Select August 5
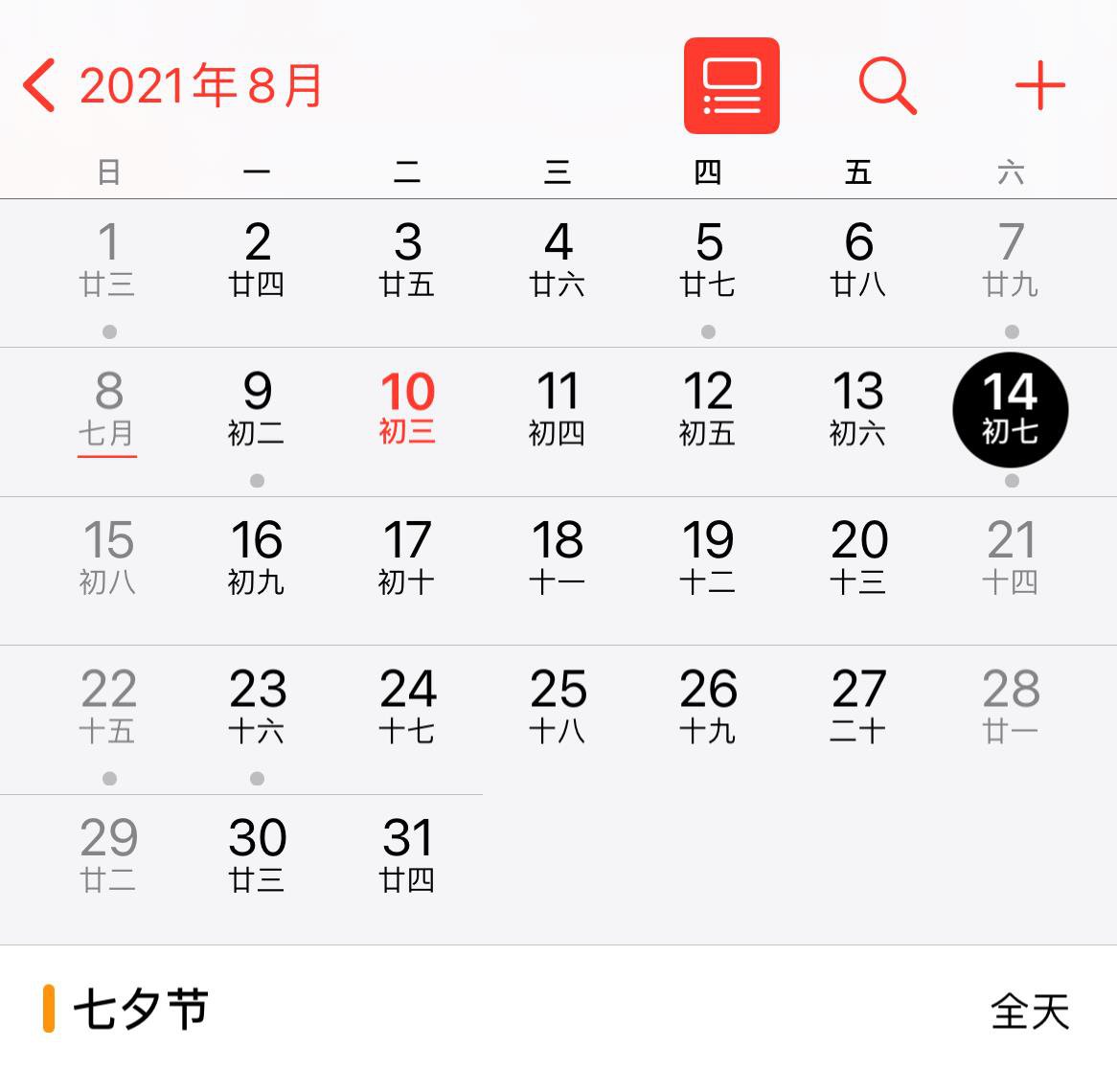 coord(708,259)
